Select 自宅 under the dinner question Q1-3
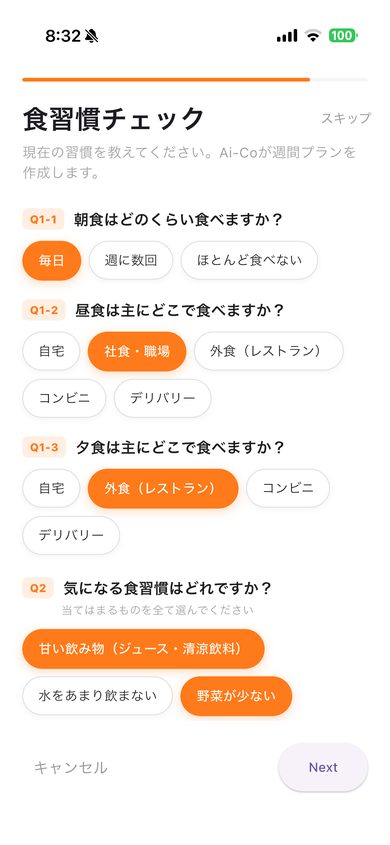The image size is (390, 845). click(52, 488)
